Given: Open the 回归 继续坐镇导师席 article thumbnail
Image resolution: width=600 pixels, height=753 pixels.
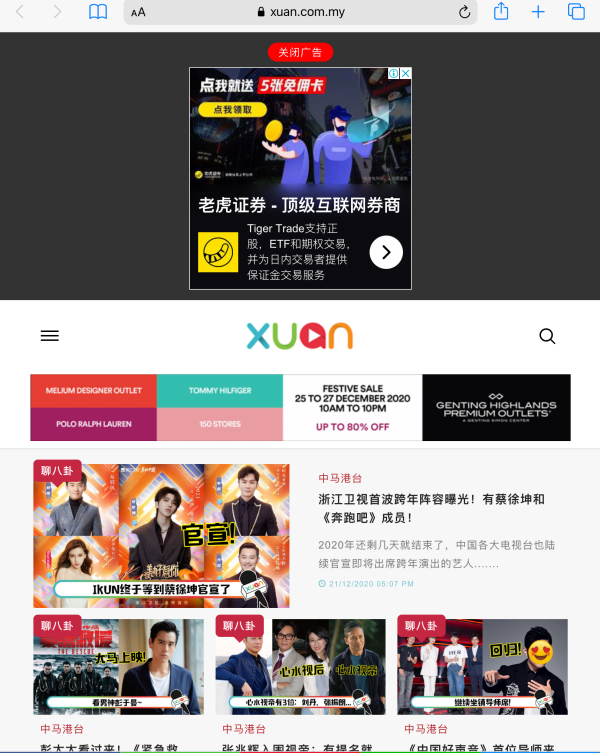Looking at the screenshot, I should [x=482, y=665].
